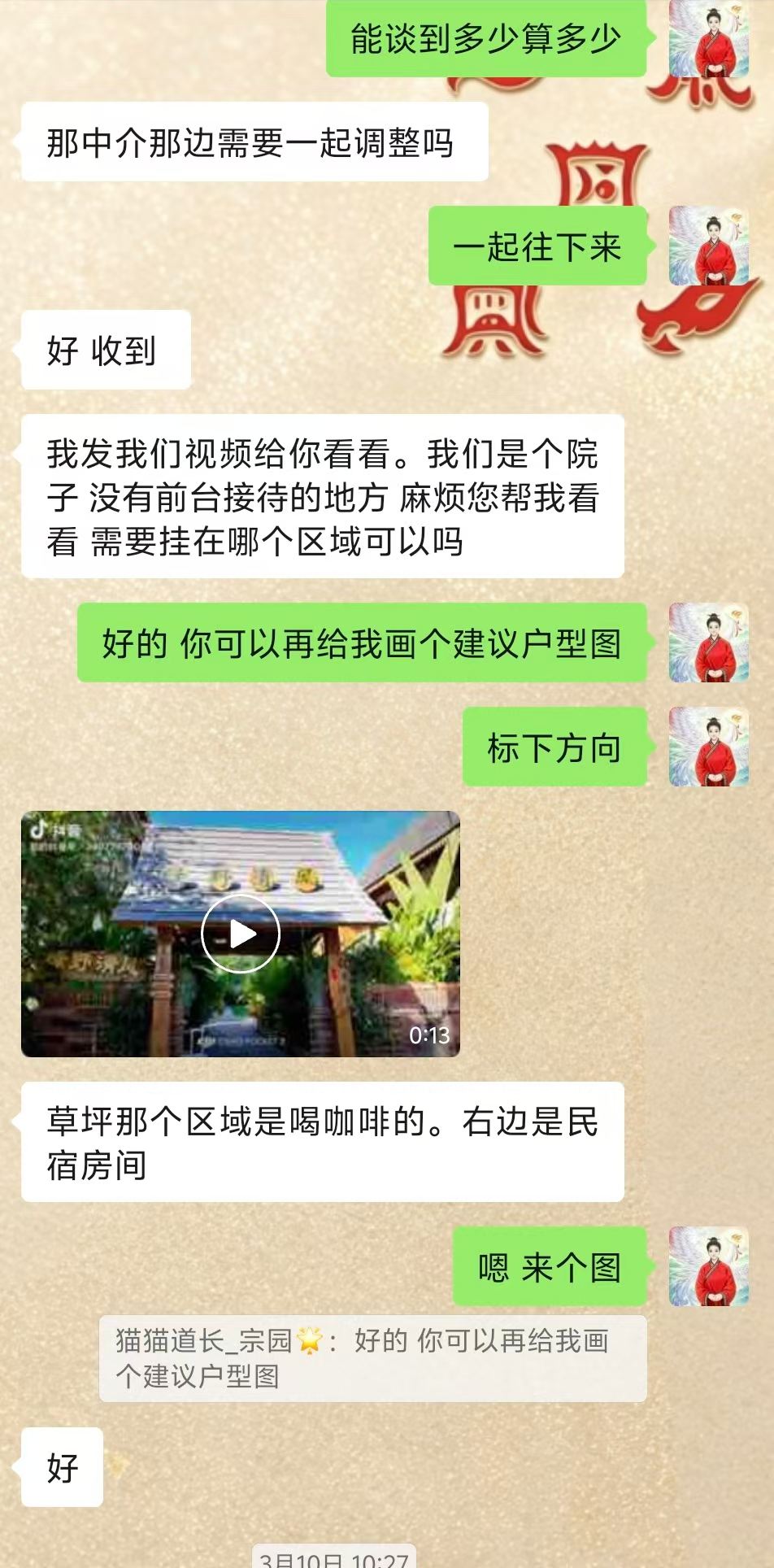View profile from avatar beside 一起往下来
Image resolution: width=774 pixels, height=1568 pixels.
pos(709,246)
